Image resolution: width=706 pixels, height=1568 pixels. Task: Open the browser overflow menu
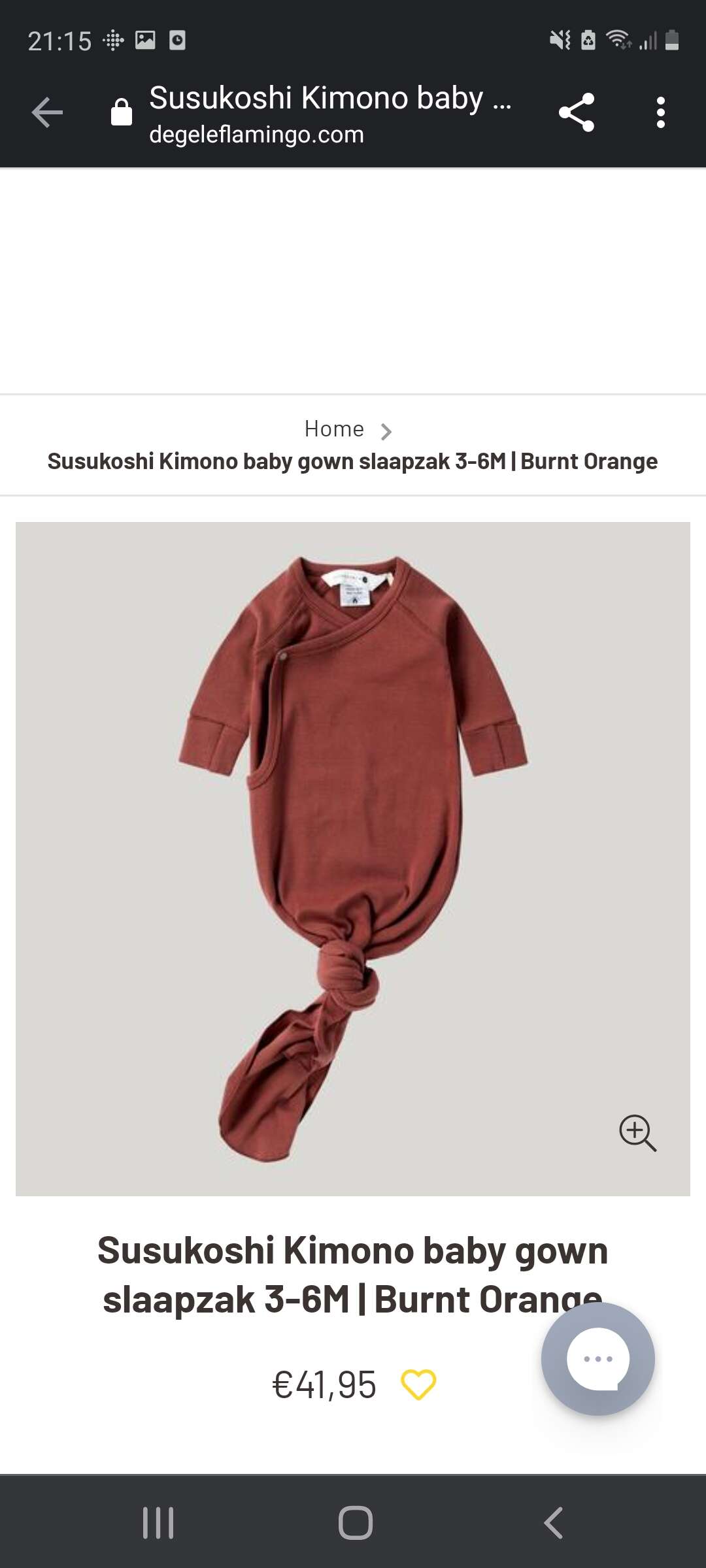click(x=660, y=112)
